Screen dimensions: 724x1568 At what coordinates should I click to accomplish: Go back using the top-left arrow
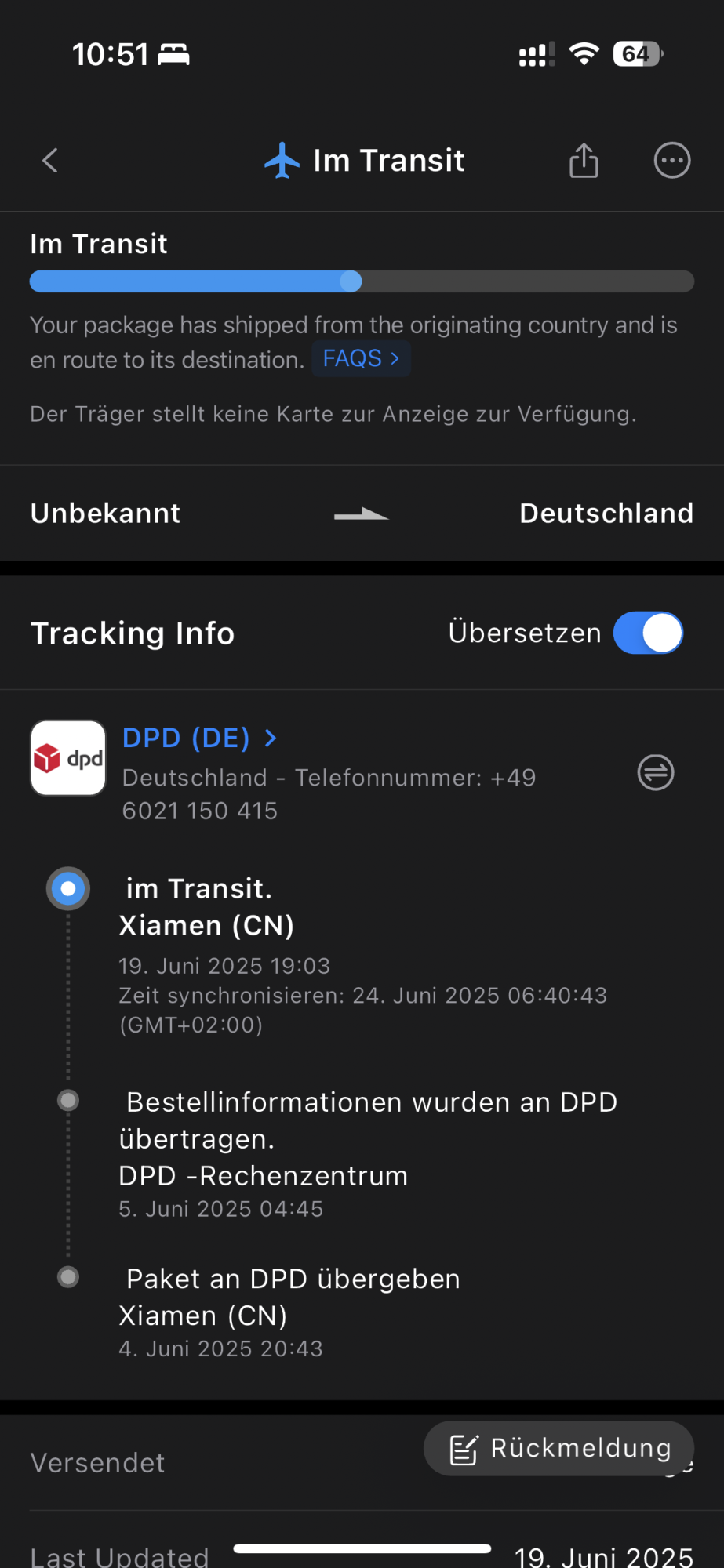[x=50, y=161]
